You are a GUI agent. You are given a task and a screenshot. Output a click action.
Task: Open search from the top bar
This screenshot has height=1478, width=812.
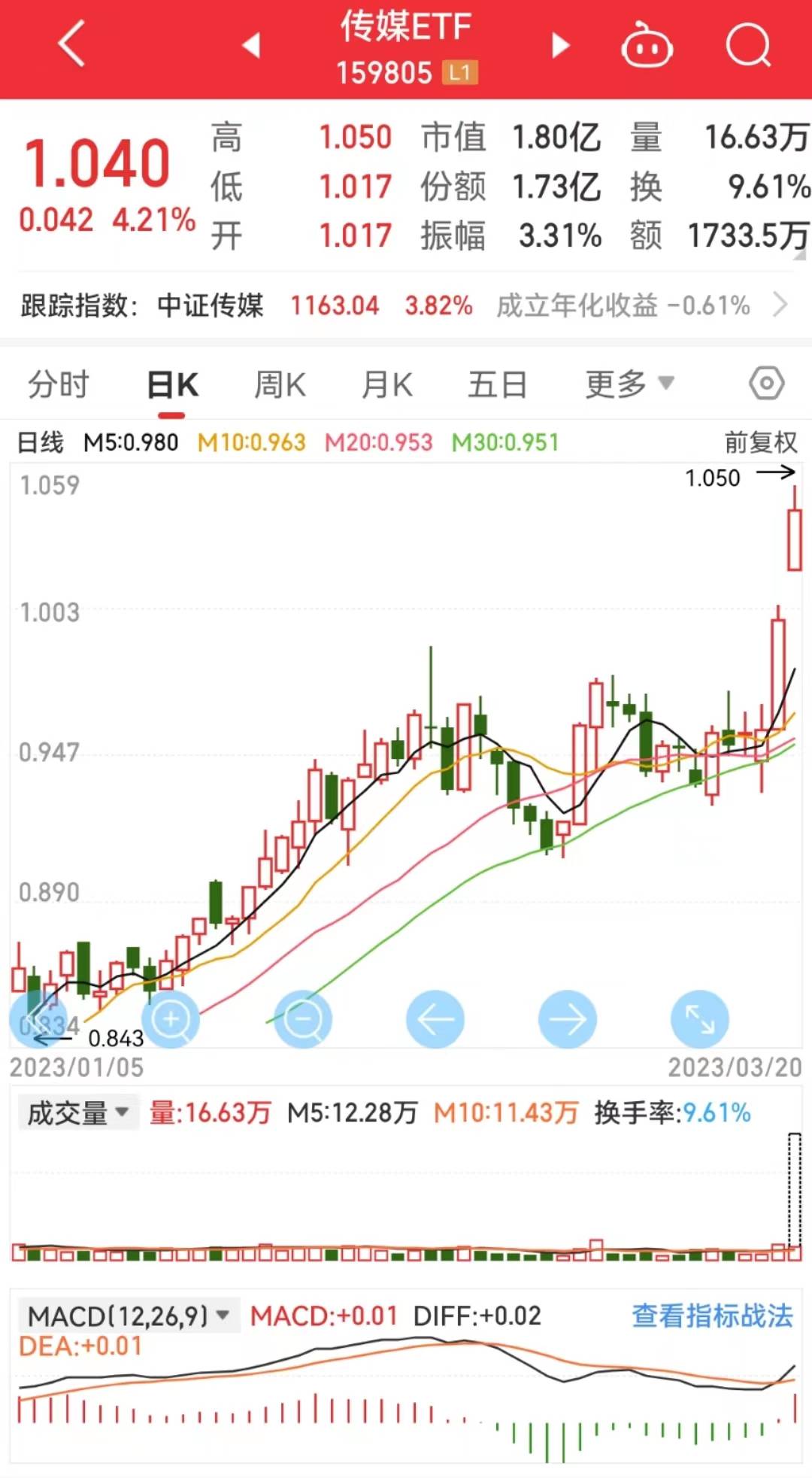pos(747,45)
